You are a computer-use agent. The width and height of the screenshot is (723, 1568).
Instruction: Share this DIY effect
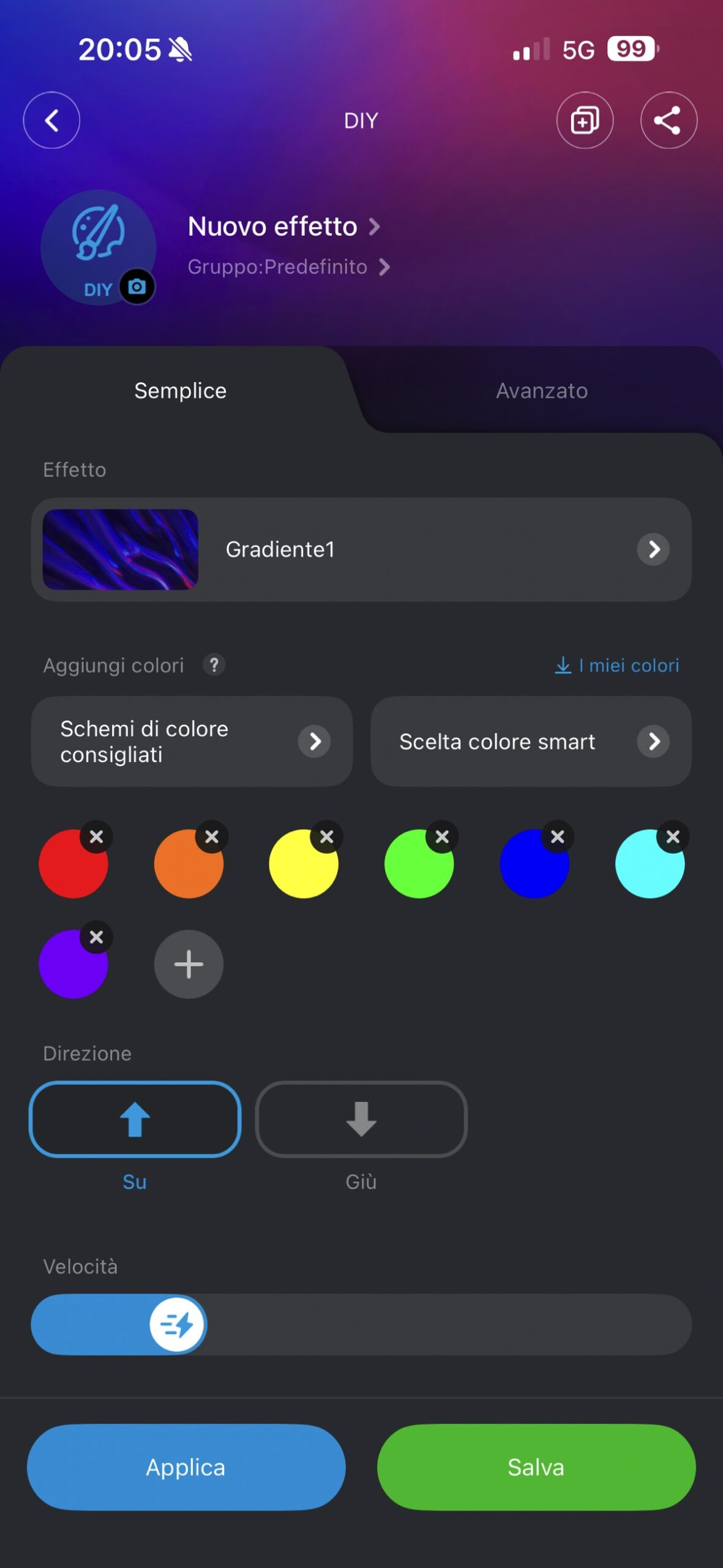click(668, 120)
